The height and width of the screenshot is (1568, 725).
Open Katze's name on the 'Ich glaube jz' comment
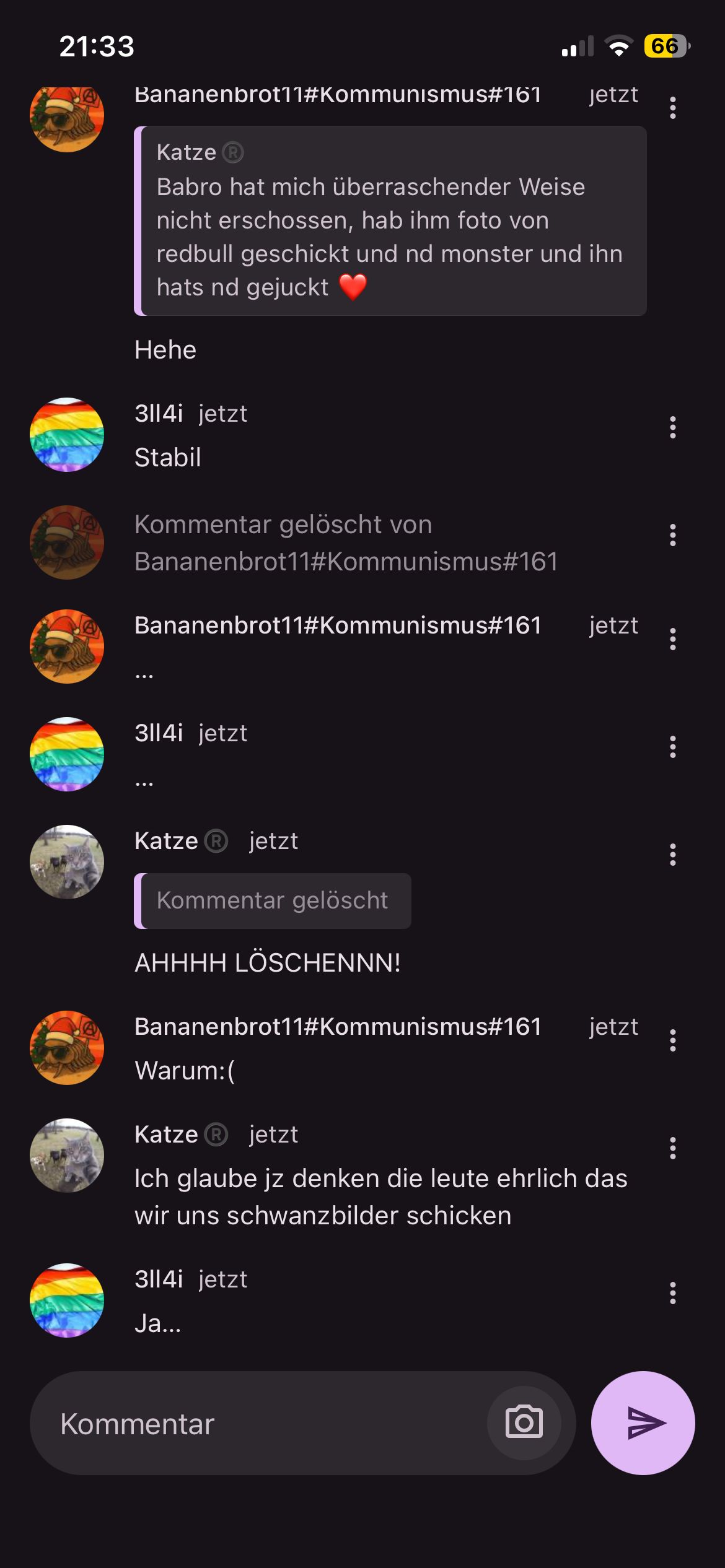tap(166, 1135)
